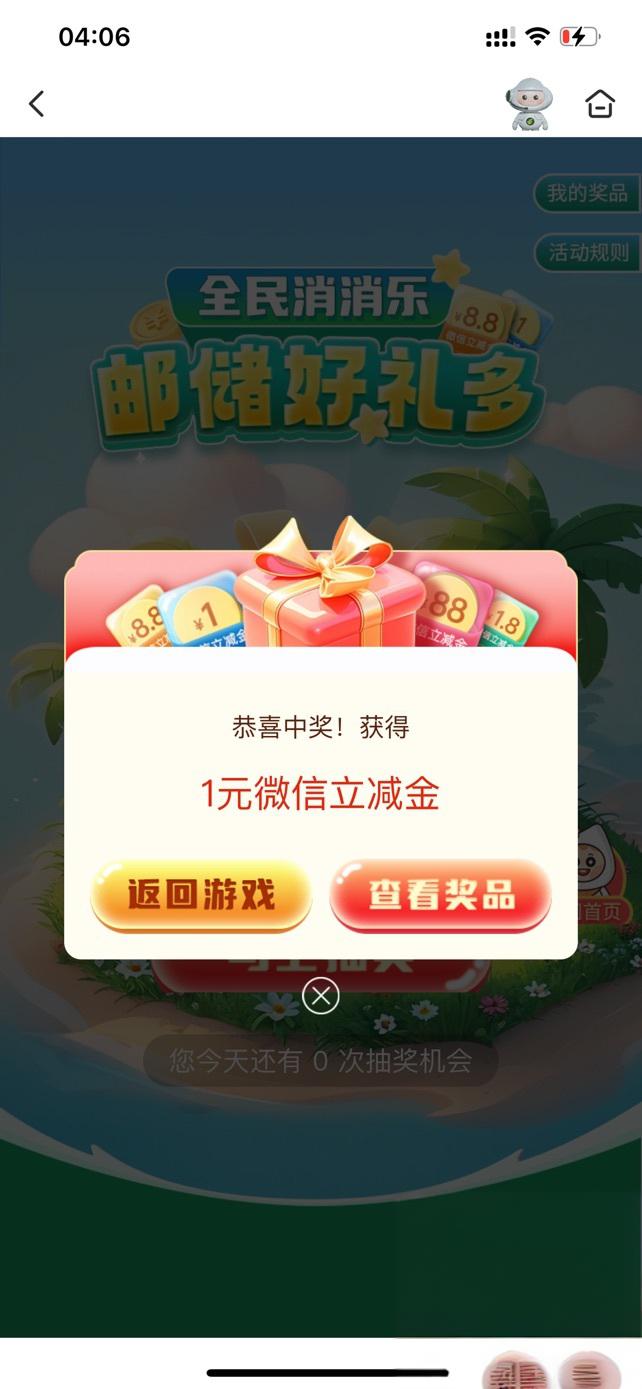Tap the home icon in the header

(x=600, y=103)
